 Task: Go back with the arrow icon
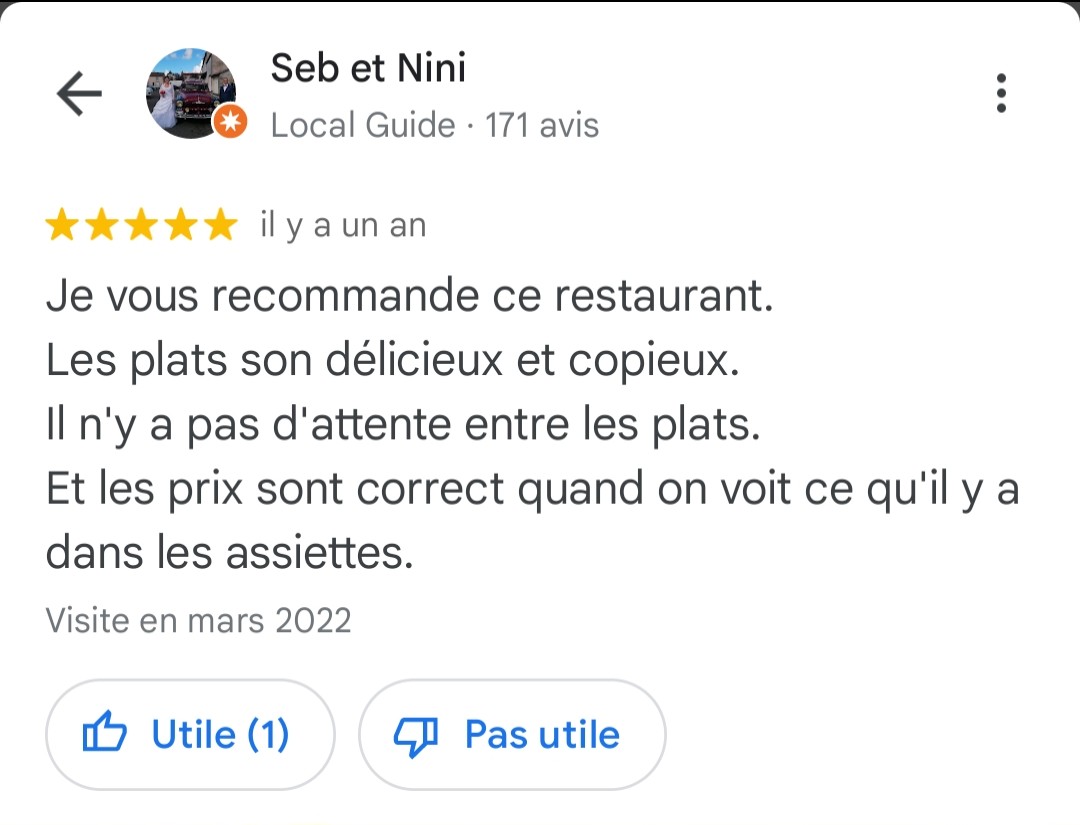coord(79,94)
